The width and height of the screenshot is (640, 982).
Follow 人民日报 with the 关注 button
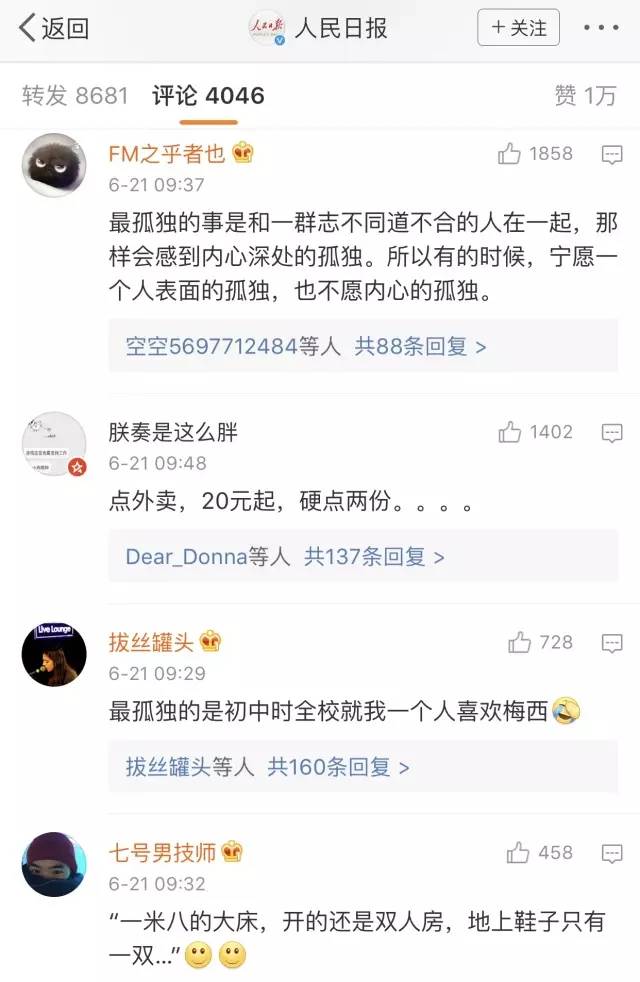(x=518, y=28)
